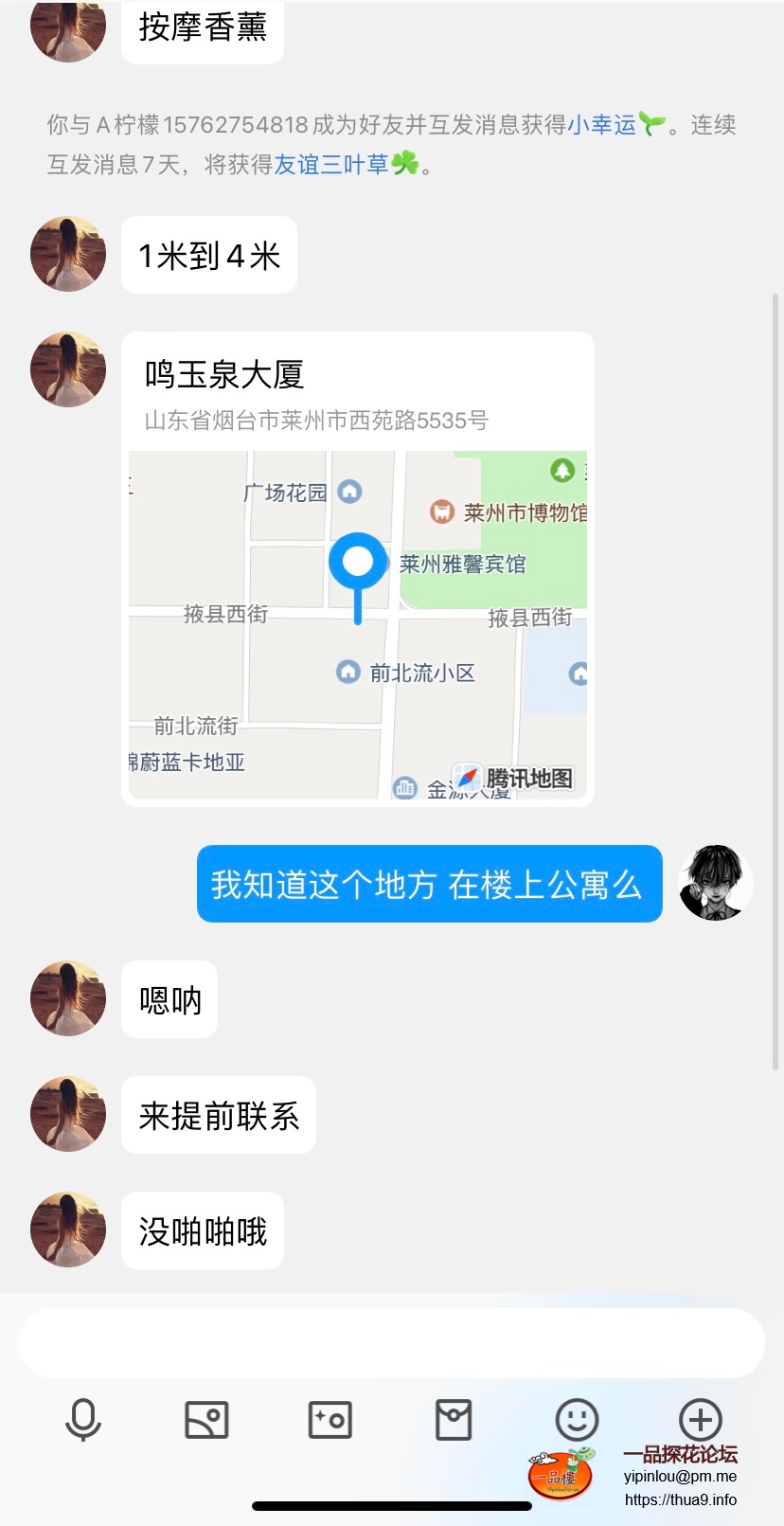Tap the plus icon for more attachments
This screenshot has width=784, height=1526.
pyautogui.click(x=700, y=1420)
